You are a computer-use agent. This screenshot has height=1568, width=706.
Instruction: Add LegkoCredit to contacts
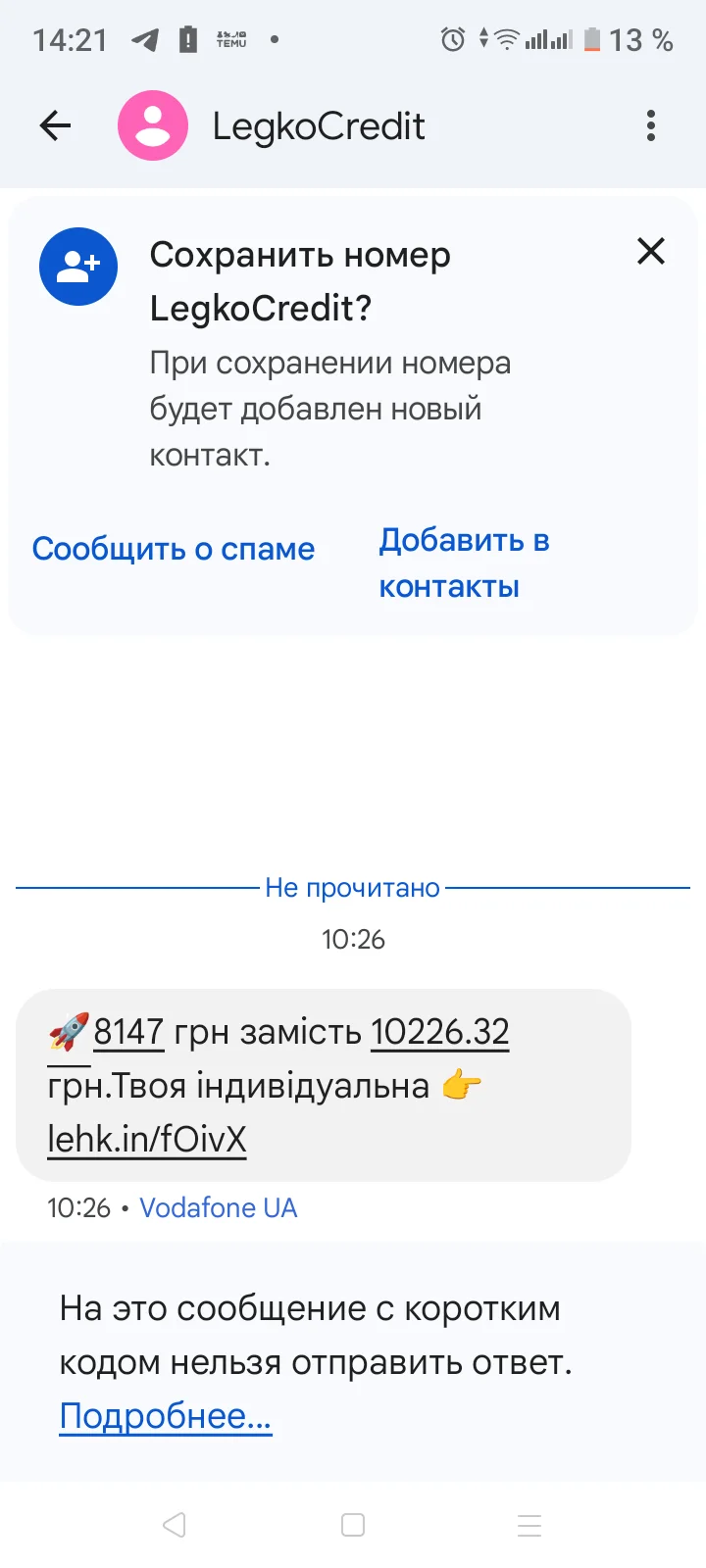(x=463, y=563)
